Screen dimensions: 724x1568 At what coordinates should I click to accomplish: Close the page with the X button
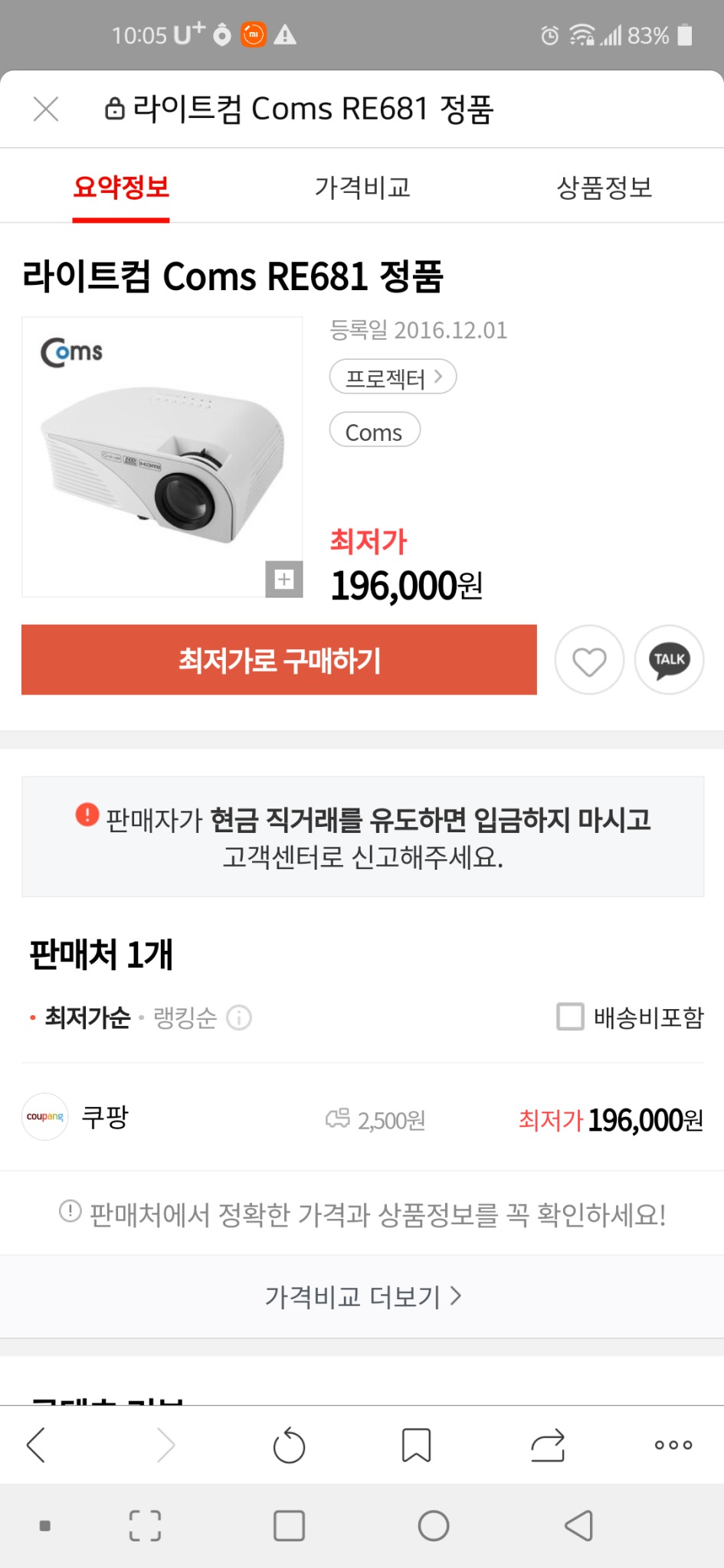(45, 108)
